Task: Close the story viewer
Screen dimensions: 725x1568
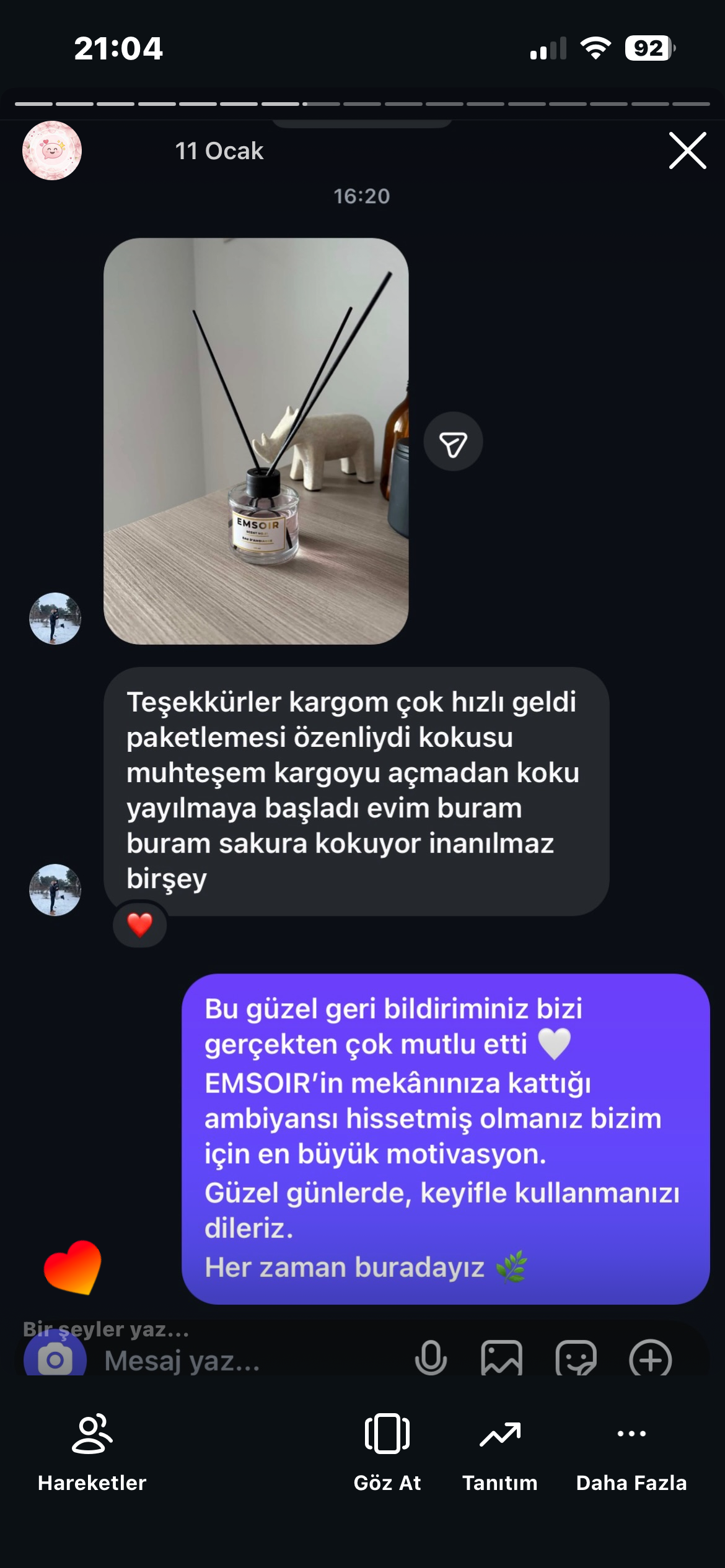Action: (687, 150)
